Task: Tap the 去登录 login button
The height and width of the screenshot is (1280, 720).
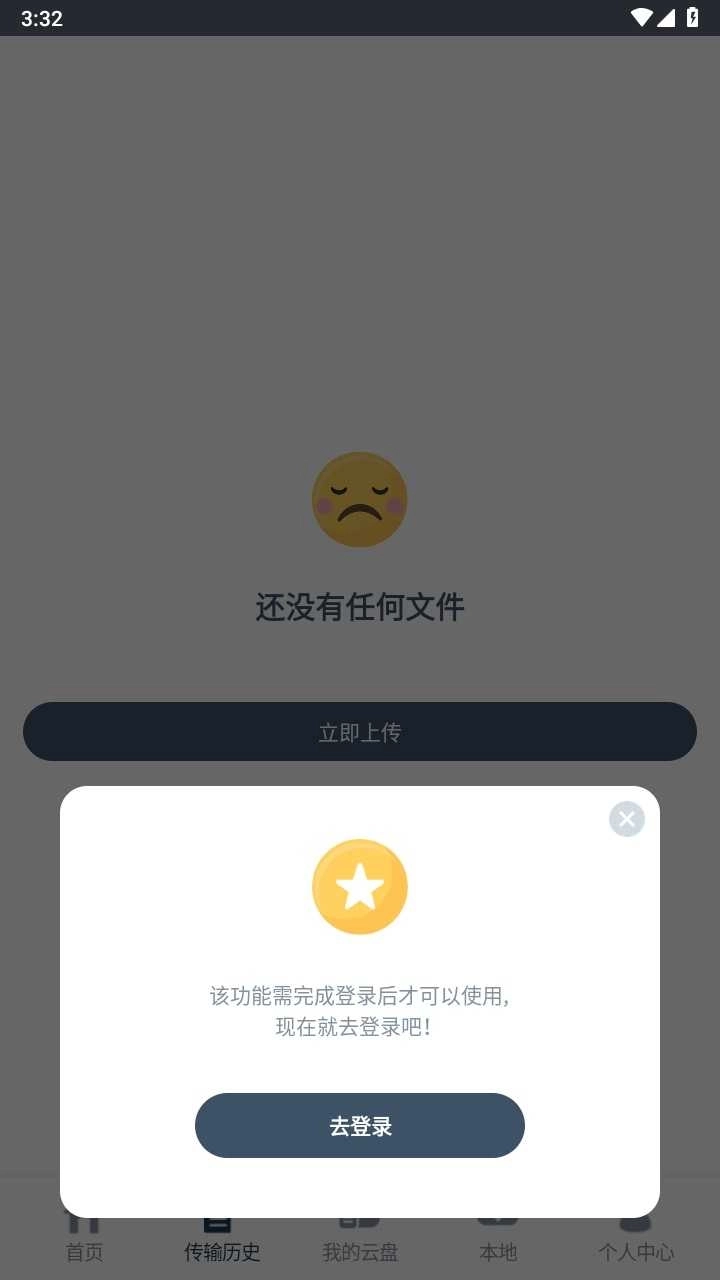Action: pos(360,1125)
